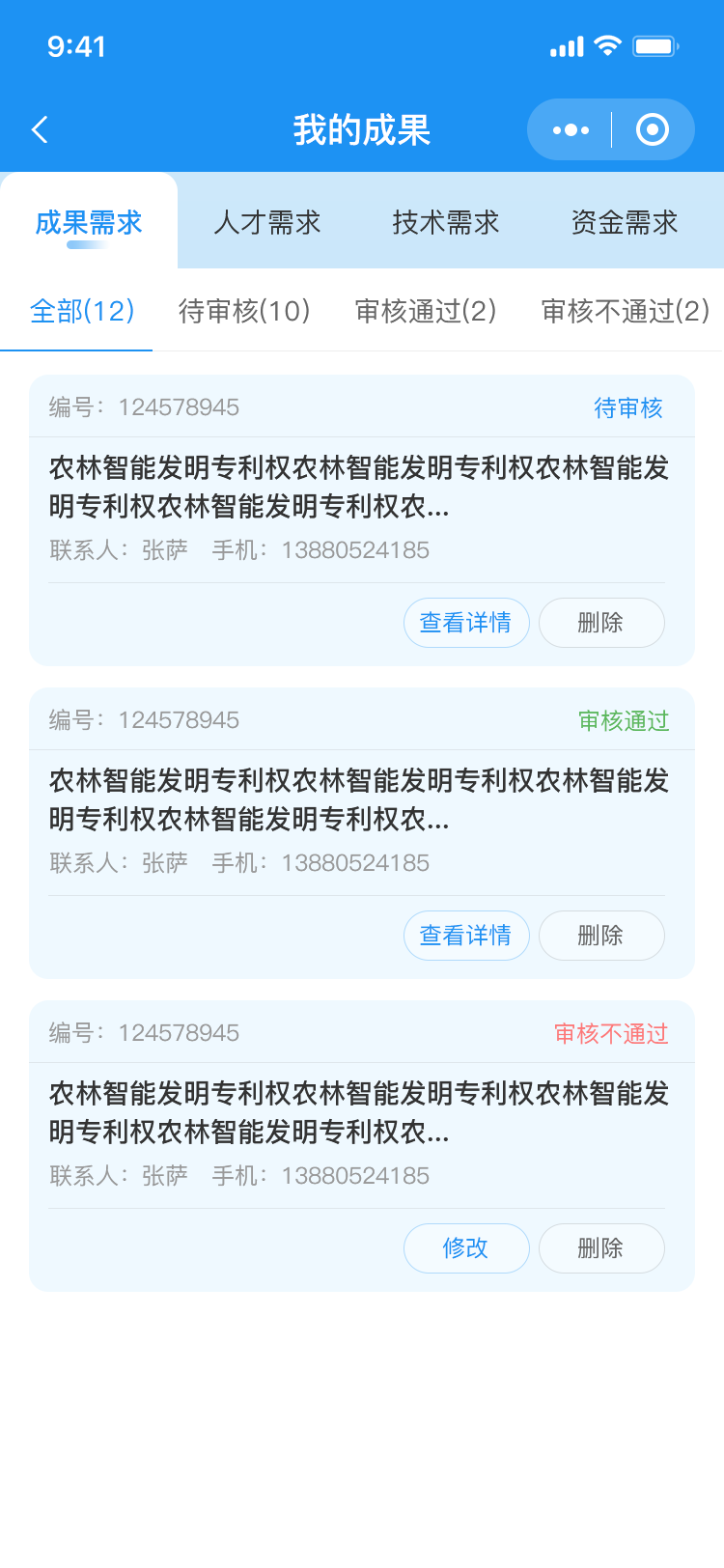Show all 全部(12) items
This screenshot has width=724, height=1568.
pos(82,311)
